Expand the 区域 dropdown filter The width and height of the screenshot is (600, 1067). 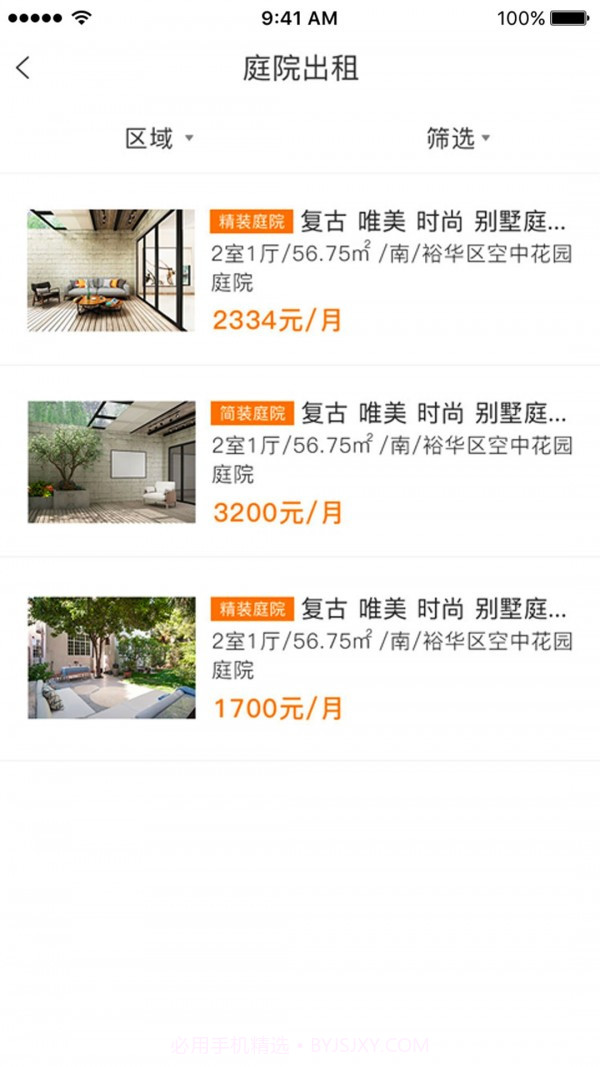point(158,139)
